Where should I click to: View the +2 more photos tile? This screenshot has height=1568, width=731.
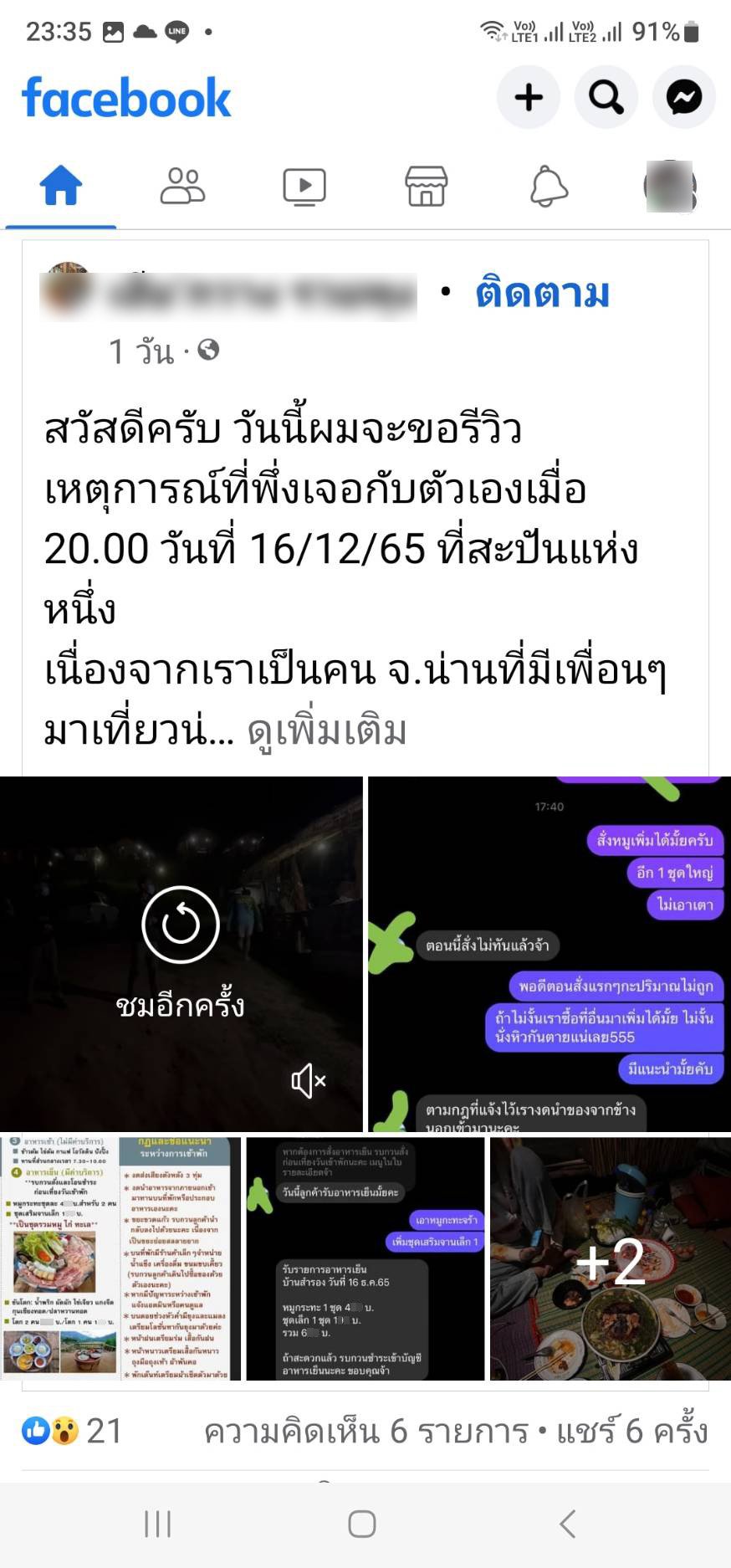[611, 1258]
